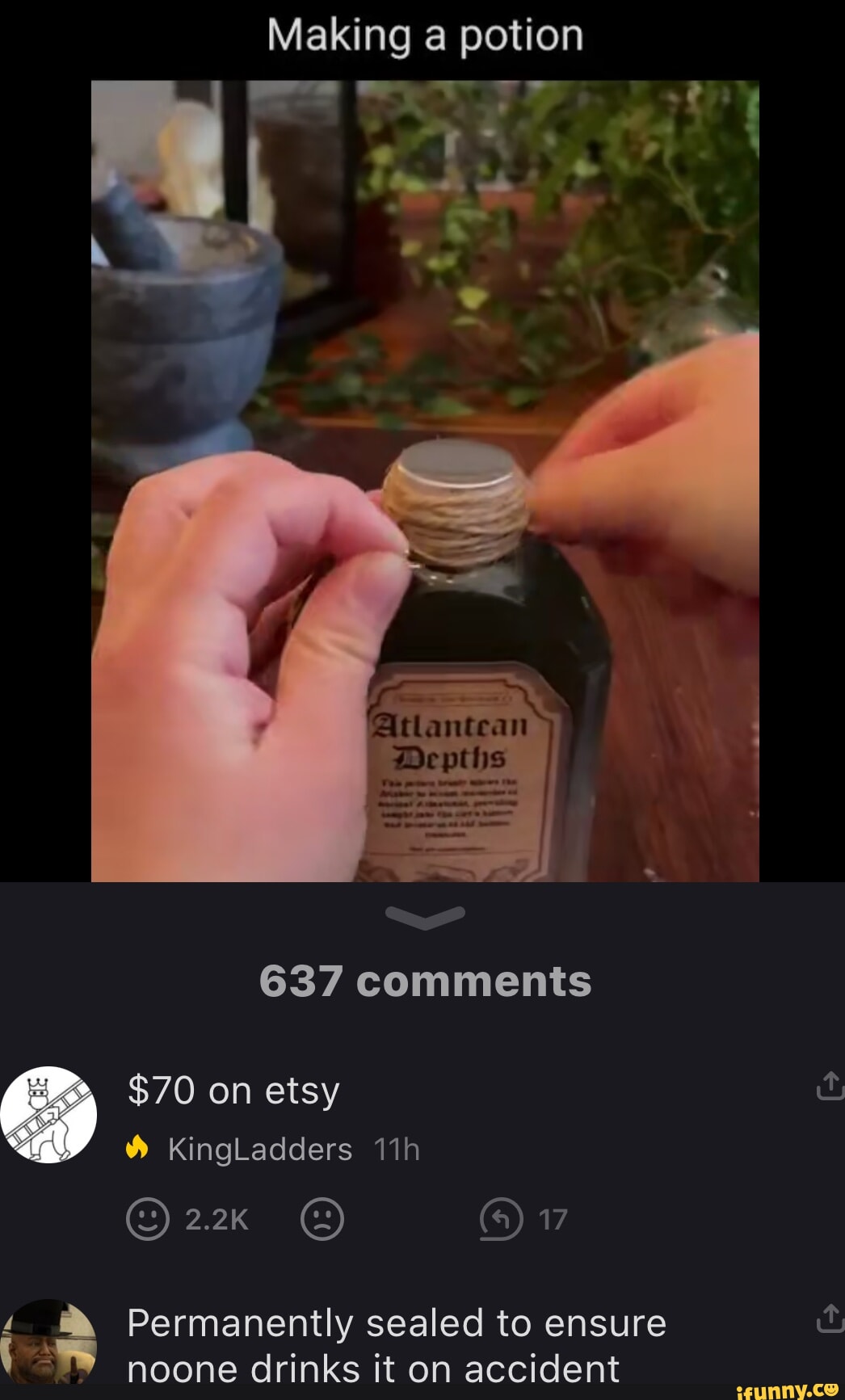Tap the frown icon on KingLadders' comment
845x1400 pixels.
[322, 1218]
